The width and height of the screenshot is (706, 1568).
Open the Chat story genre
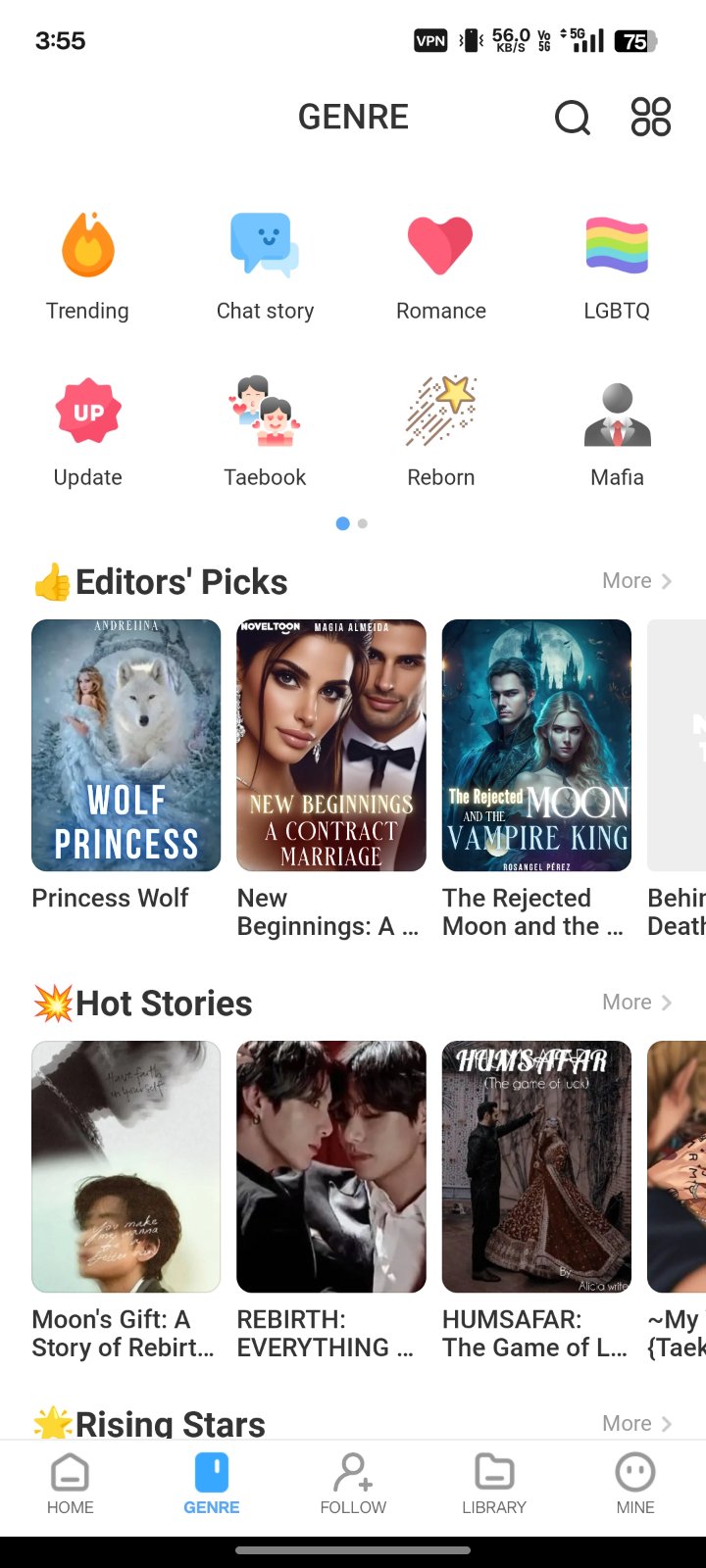265,267
